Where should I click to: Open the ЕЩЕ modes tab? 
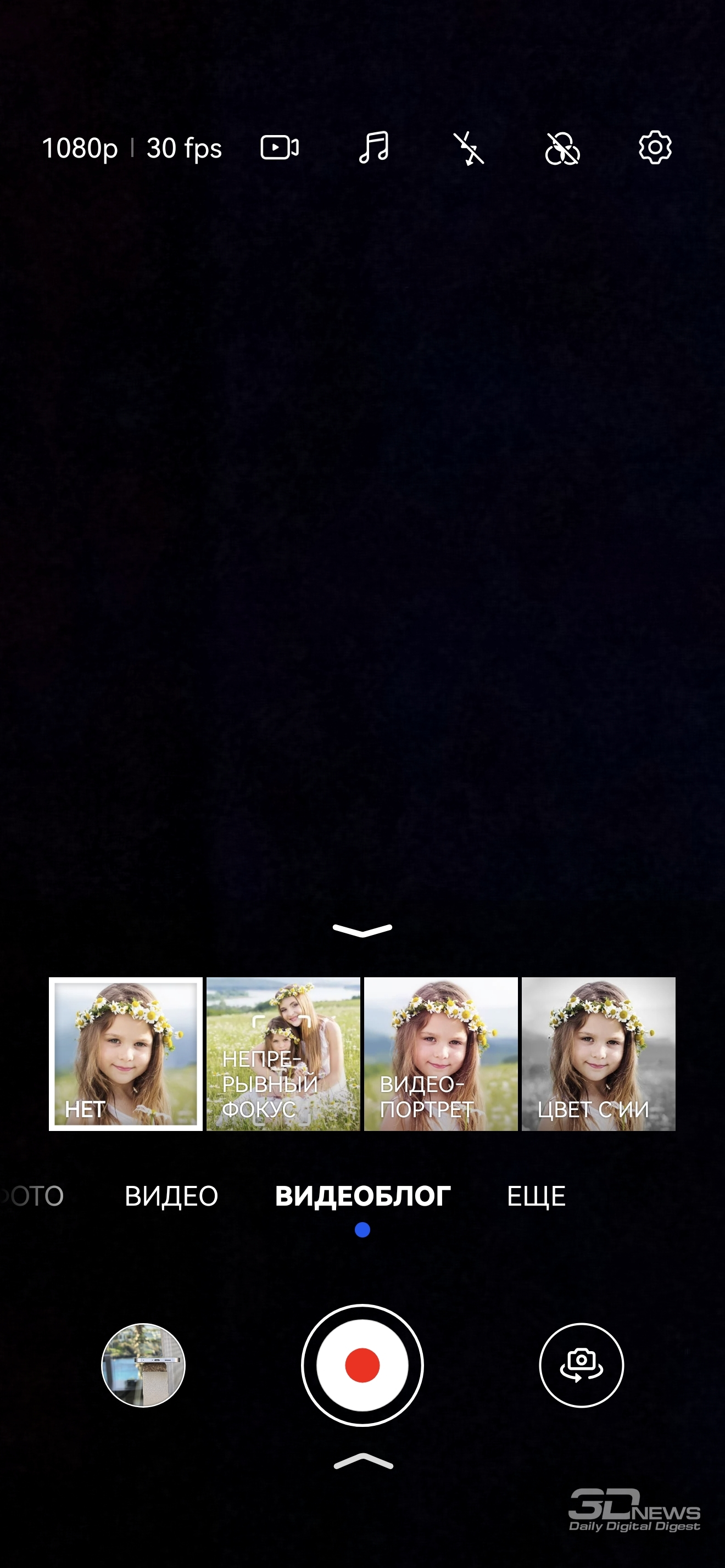(x=536, y=1196)
